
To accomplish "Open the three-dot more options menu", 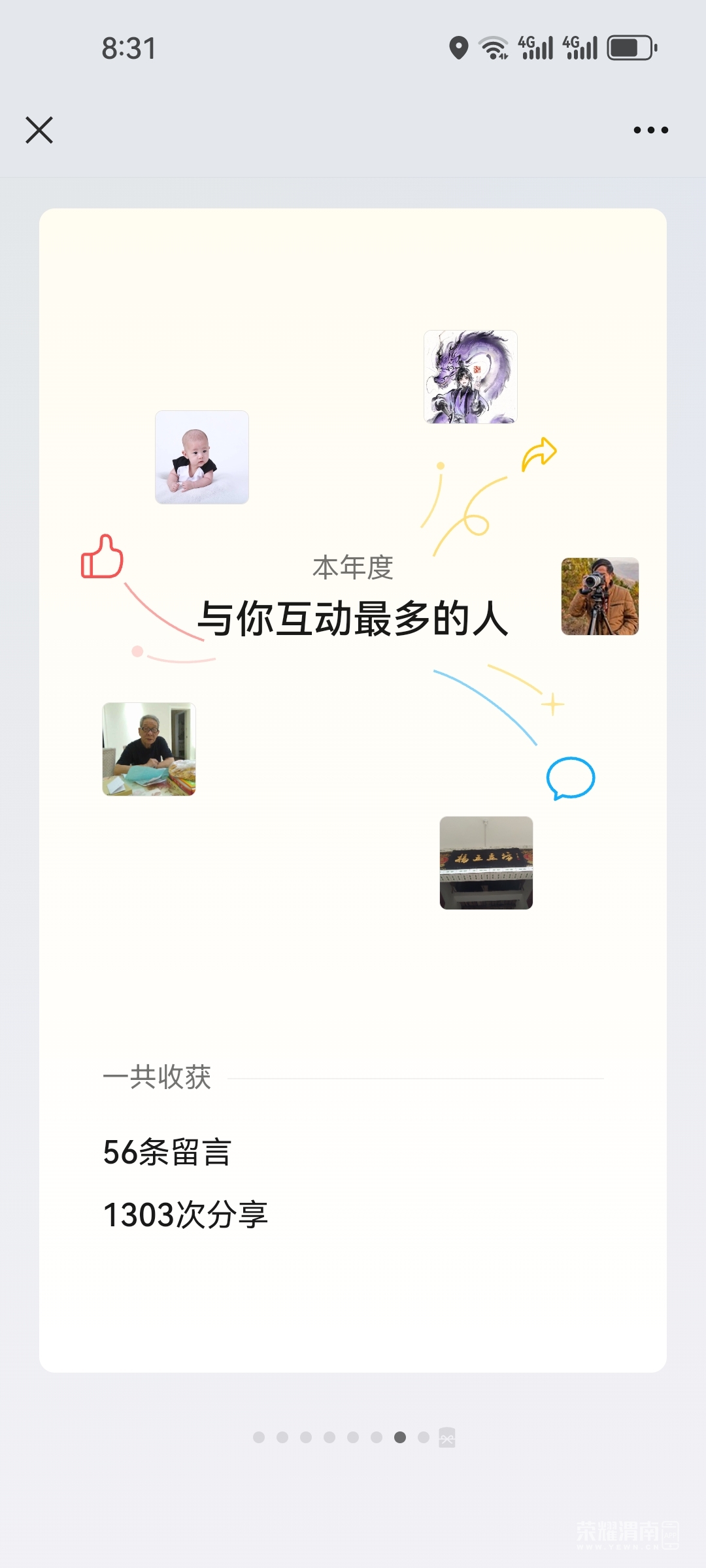I will coord(650,130).
